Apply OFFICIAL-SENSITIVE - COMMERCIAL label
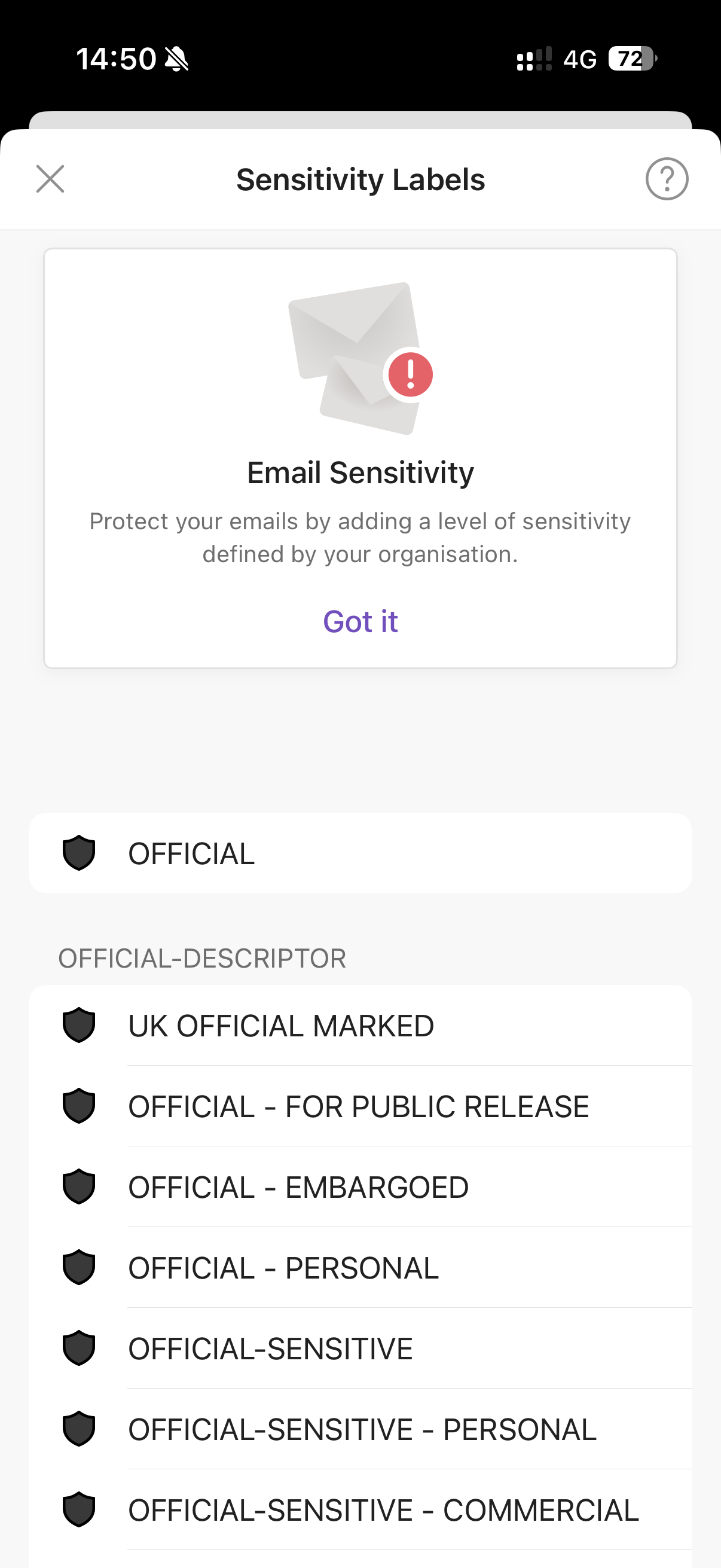Image resolution: width=721 pixels, height=1568 pixels. 360,1510
